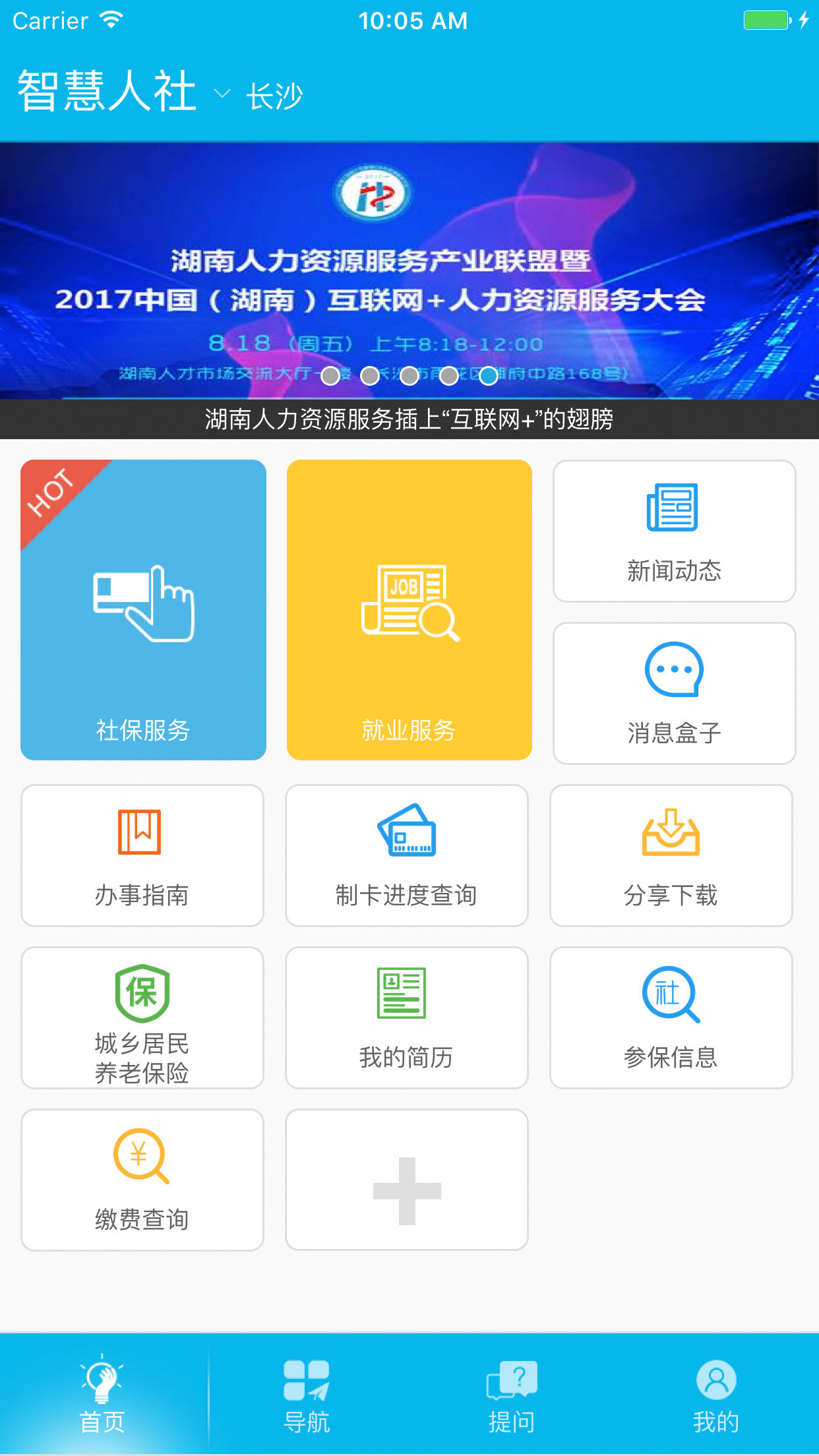View 我的简历 my resume
This screenshot has height=1456, width=819.
click(406, 1017)
